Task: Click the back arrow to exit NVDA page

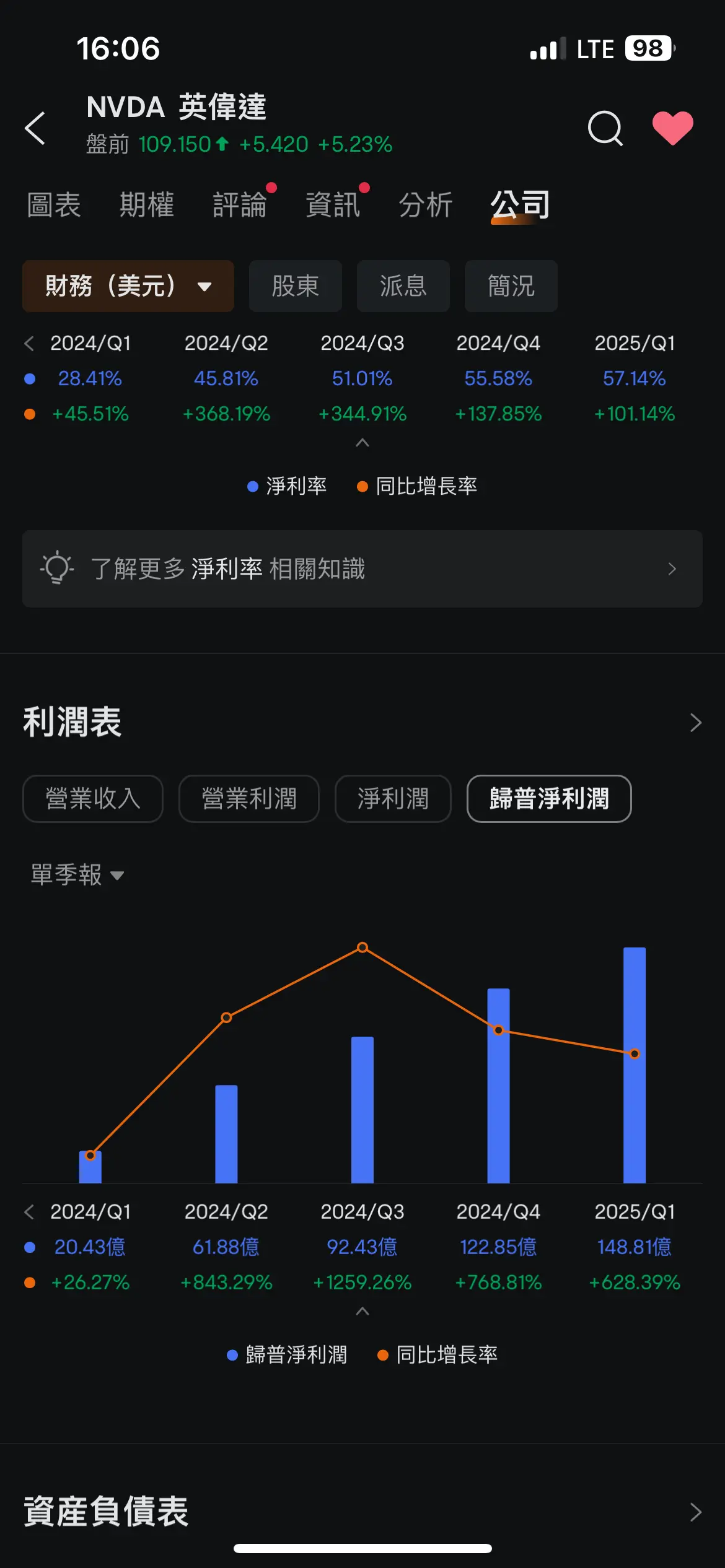Action: point(35,128)
